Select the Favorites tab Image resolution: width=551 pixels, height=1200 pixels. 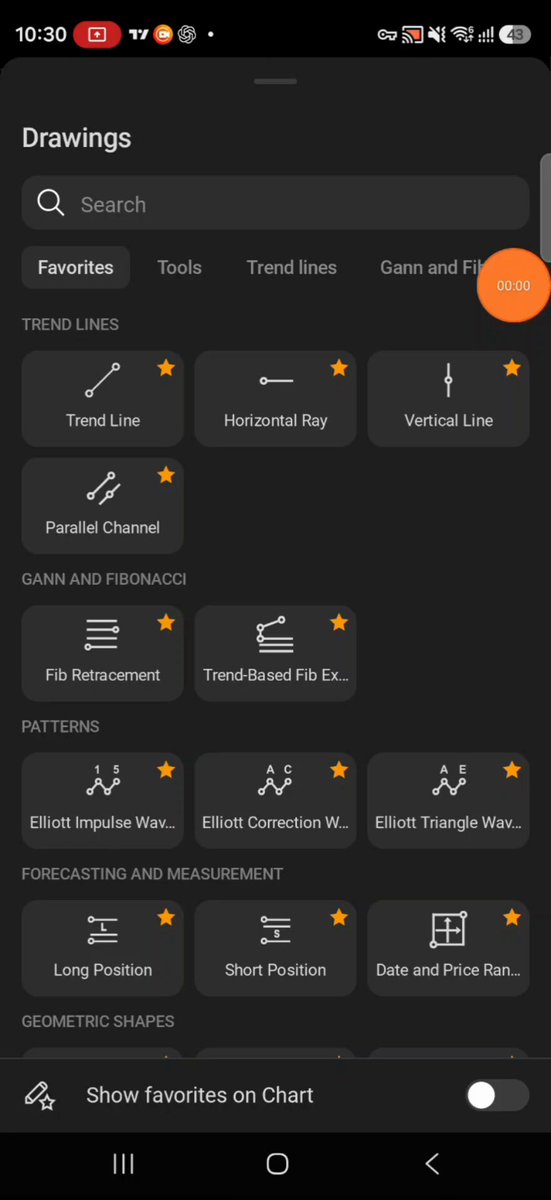[x=75, y=267]
